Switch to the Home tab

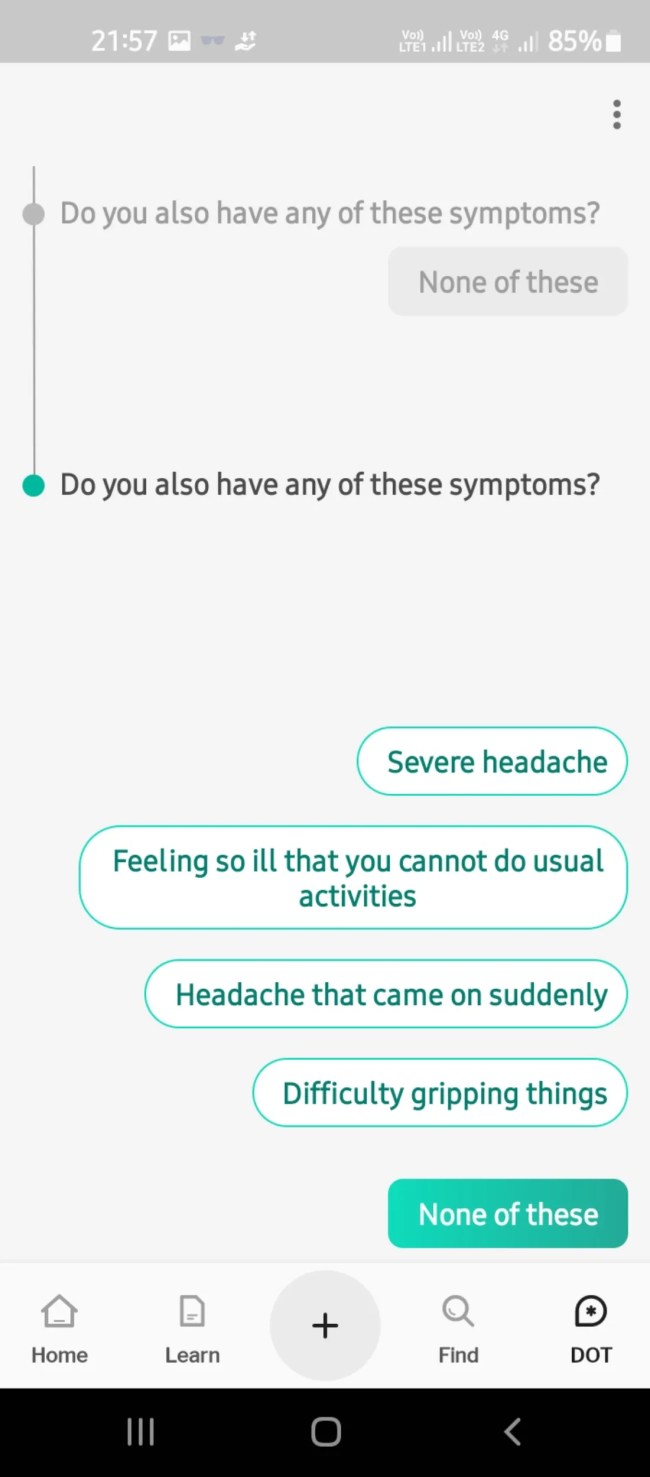point(59,1328)
